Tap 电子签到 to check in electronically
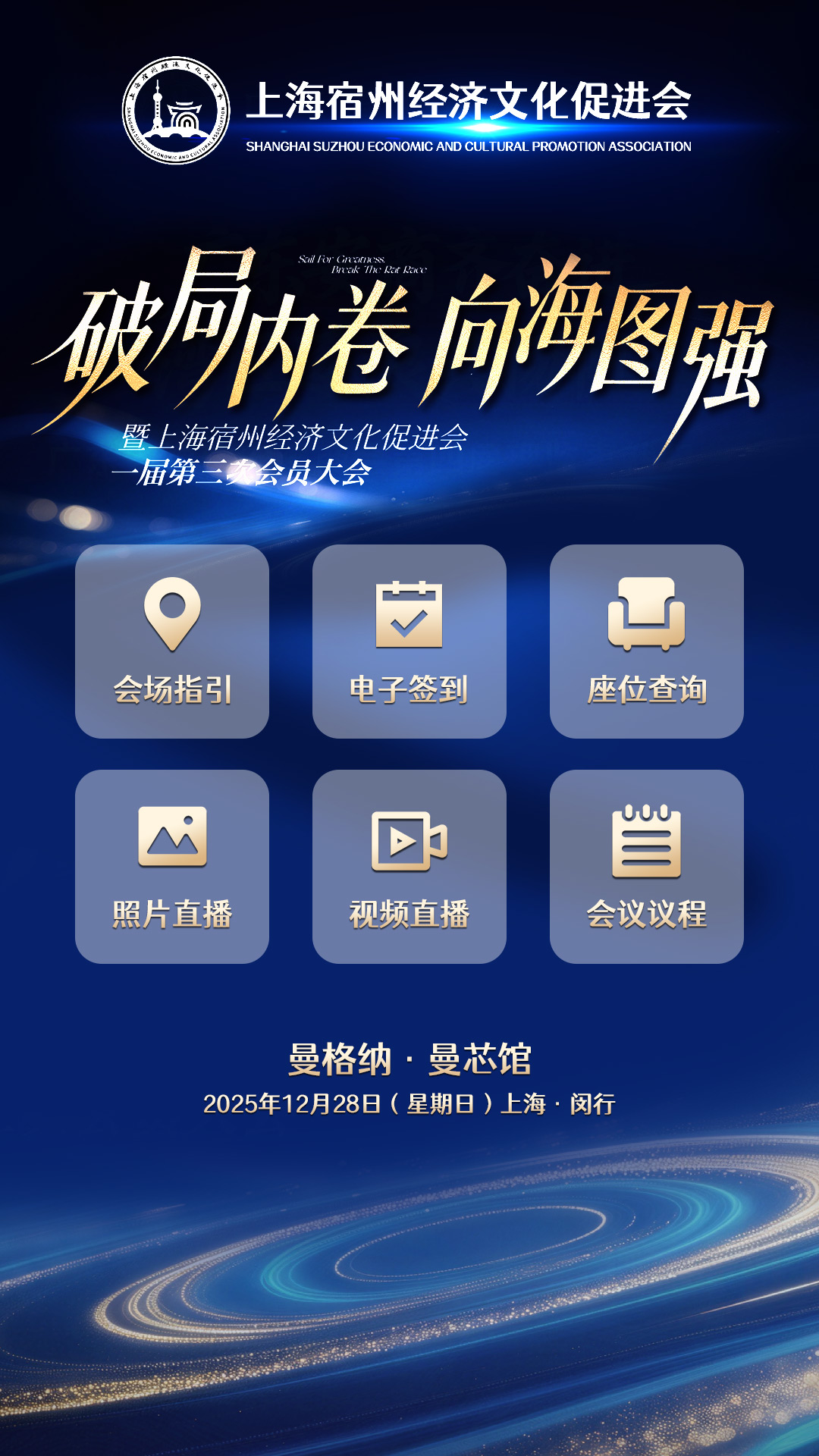 tap(409, 641)
